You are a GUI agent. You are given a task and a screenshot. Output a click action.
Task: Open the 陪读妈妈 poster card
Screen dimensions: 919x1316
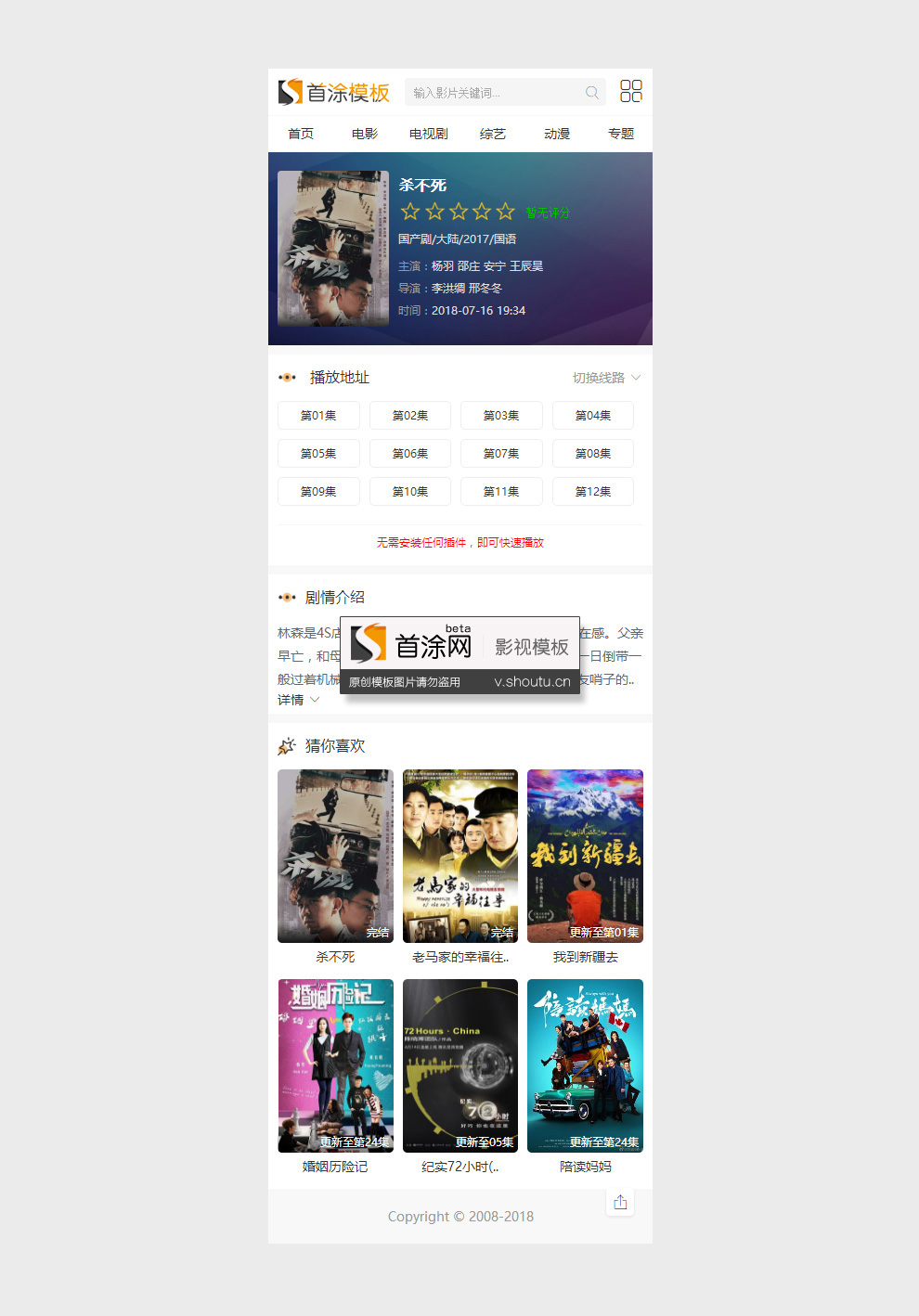tap(585, 1065)
